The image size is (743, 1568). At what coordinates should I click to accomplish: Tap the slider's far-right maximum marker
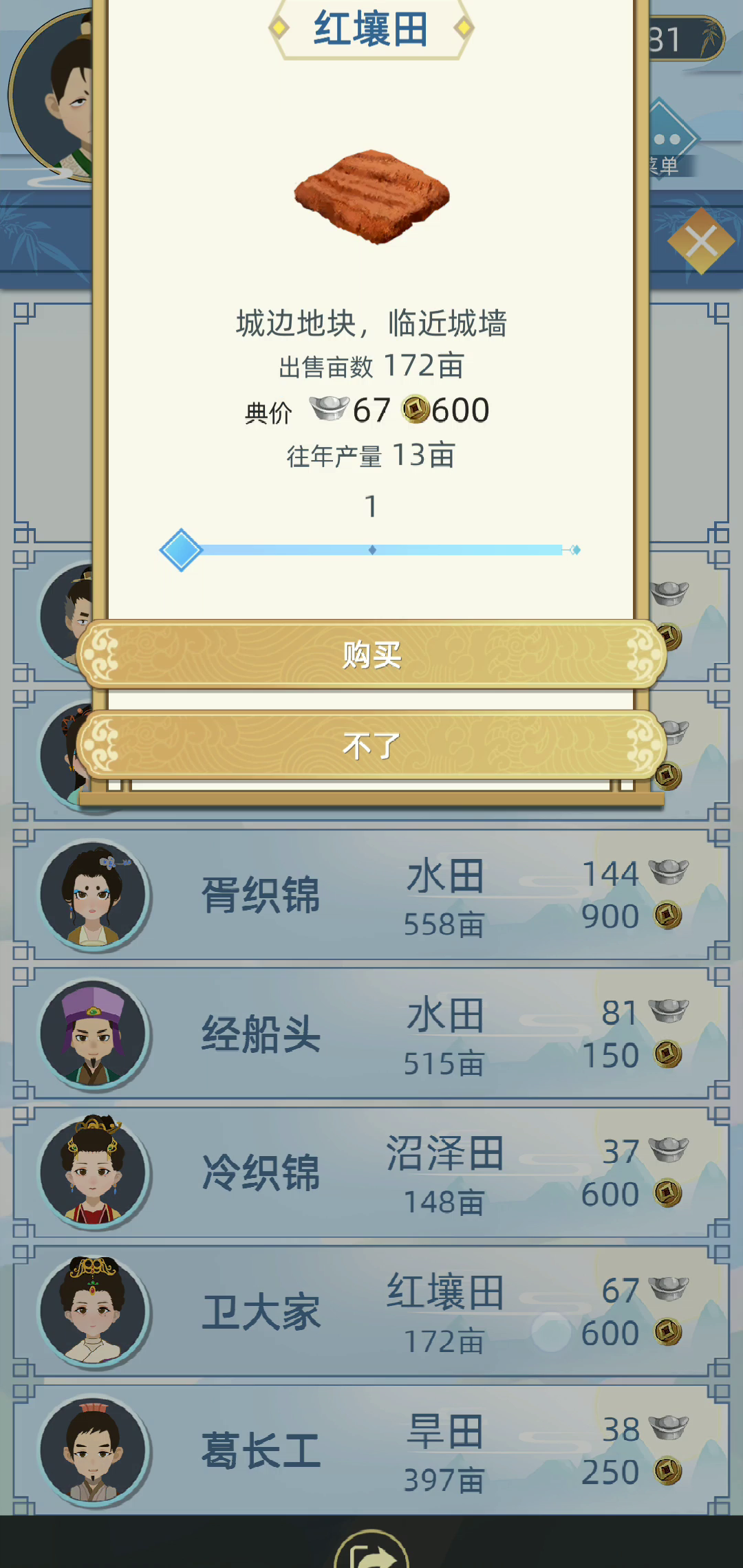[575, 549]
